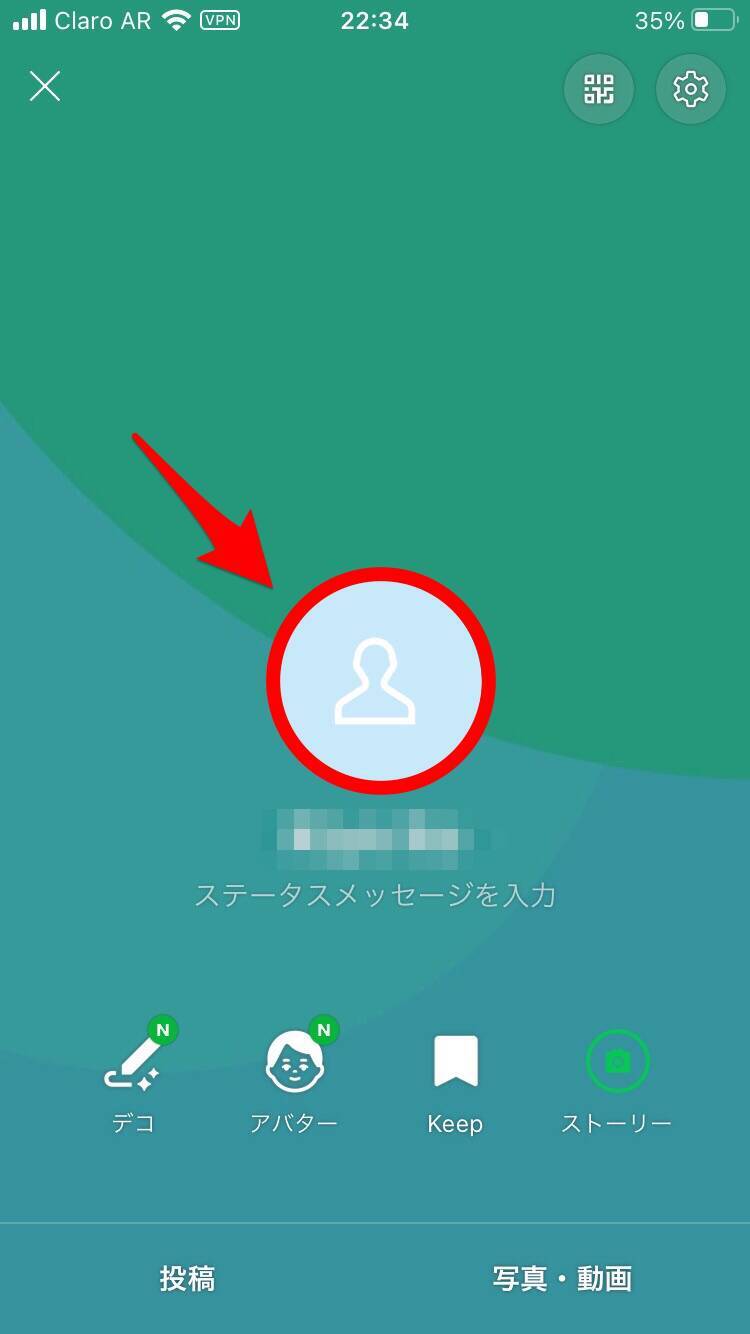This screenshot has width=750, height=1334.
Task: Open the QR code icon
Action: point(598,90)
